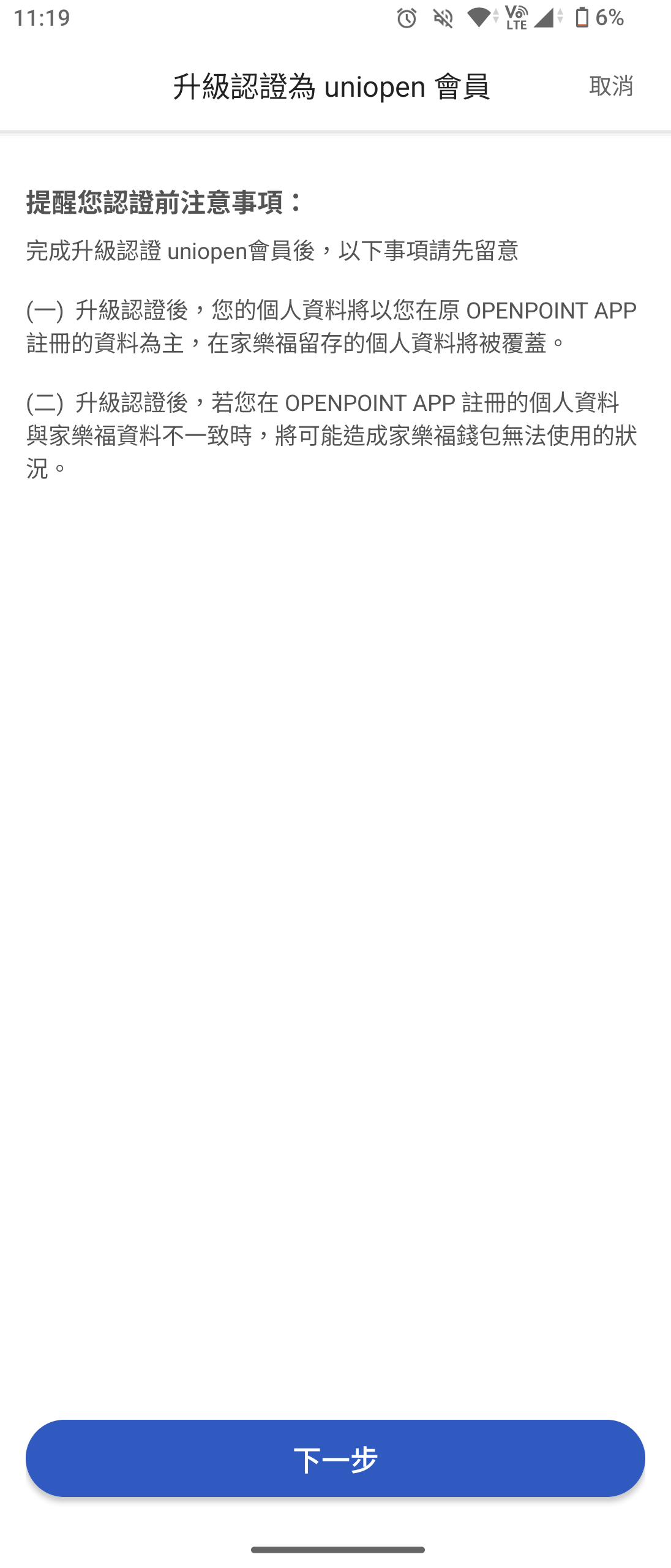Tap 取消 to cancel the upgrade
671x1568 pixels.
click(610, 86)
